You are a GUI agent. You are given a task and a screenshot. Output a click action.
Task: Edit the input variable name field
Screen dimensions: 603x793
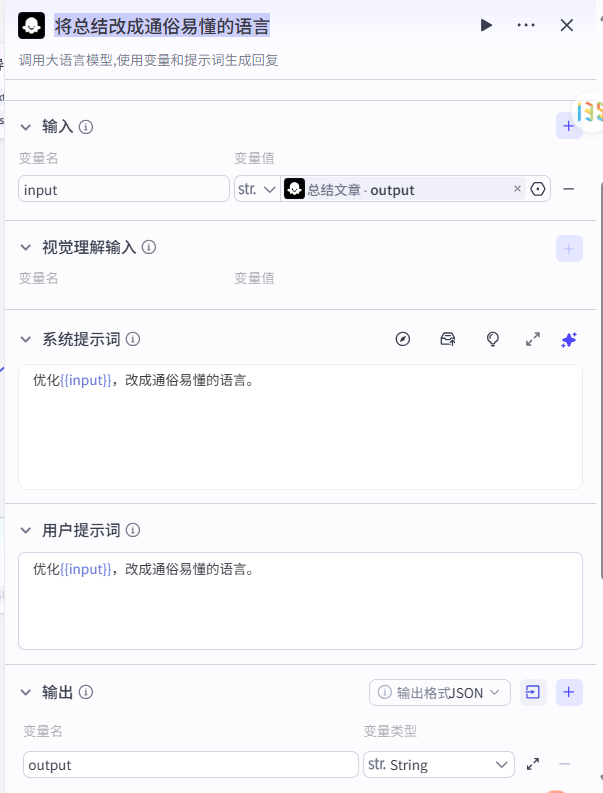coord(124,189)
